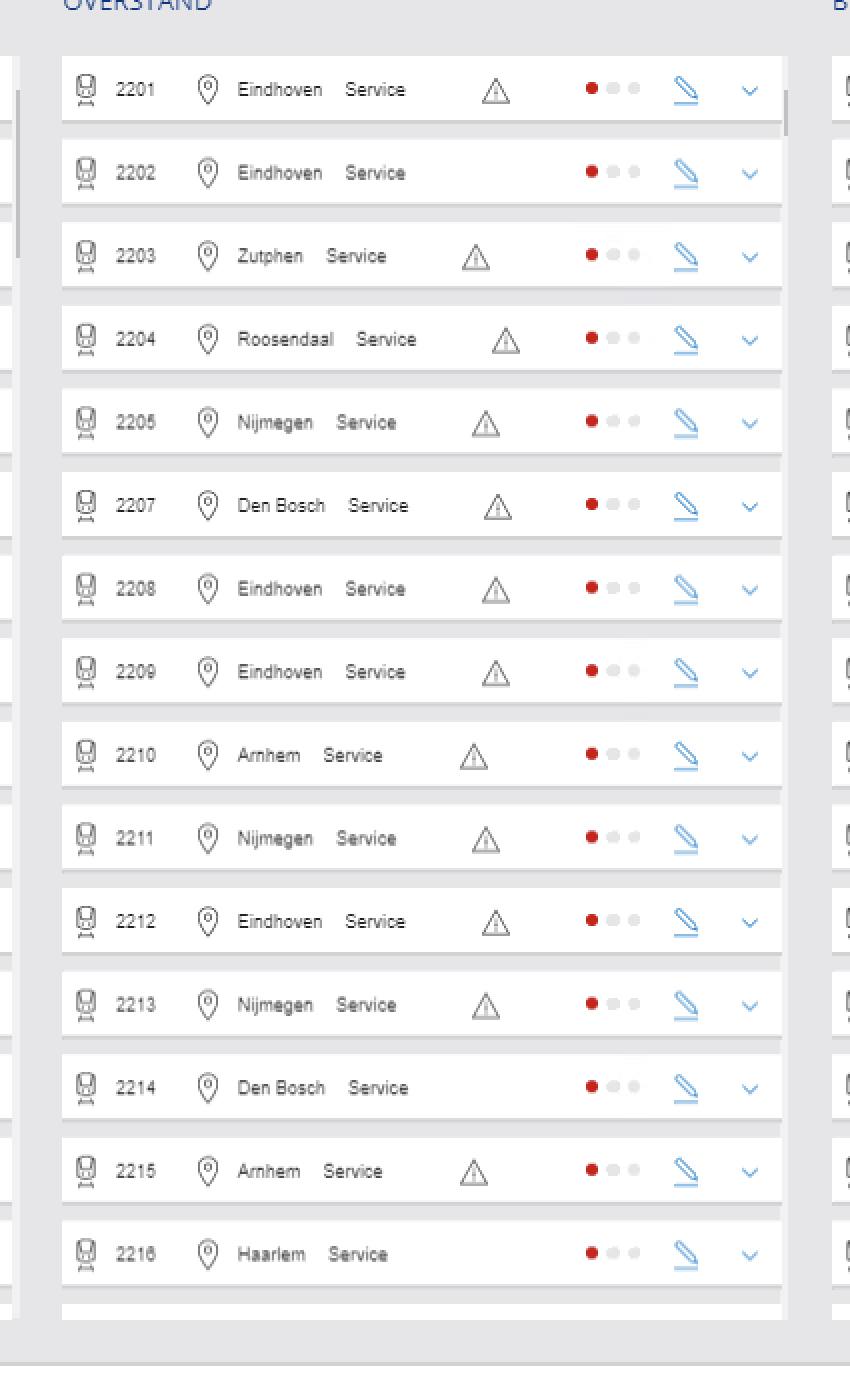View warning for train 2212 Eindhoven
The width and height of the screenshot is (850, 1384).
(496, 922)
